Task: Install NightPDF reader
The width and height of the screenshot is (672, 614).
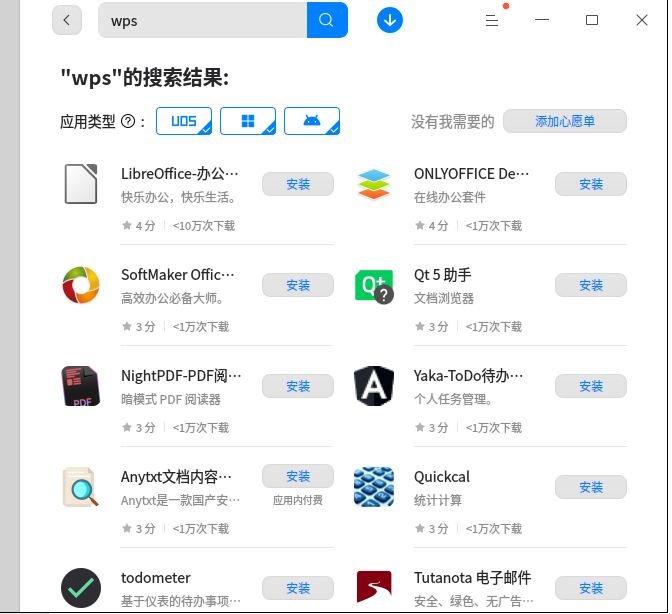Action: (298, 386)
